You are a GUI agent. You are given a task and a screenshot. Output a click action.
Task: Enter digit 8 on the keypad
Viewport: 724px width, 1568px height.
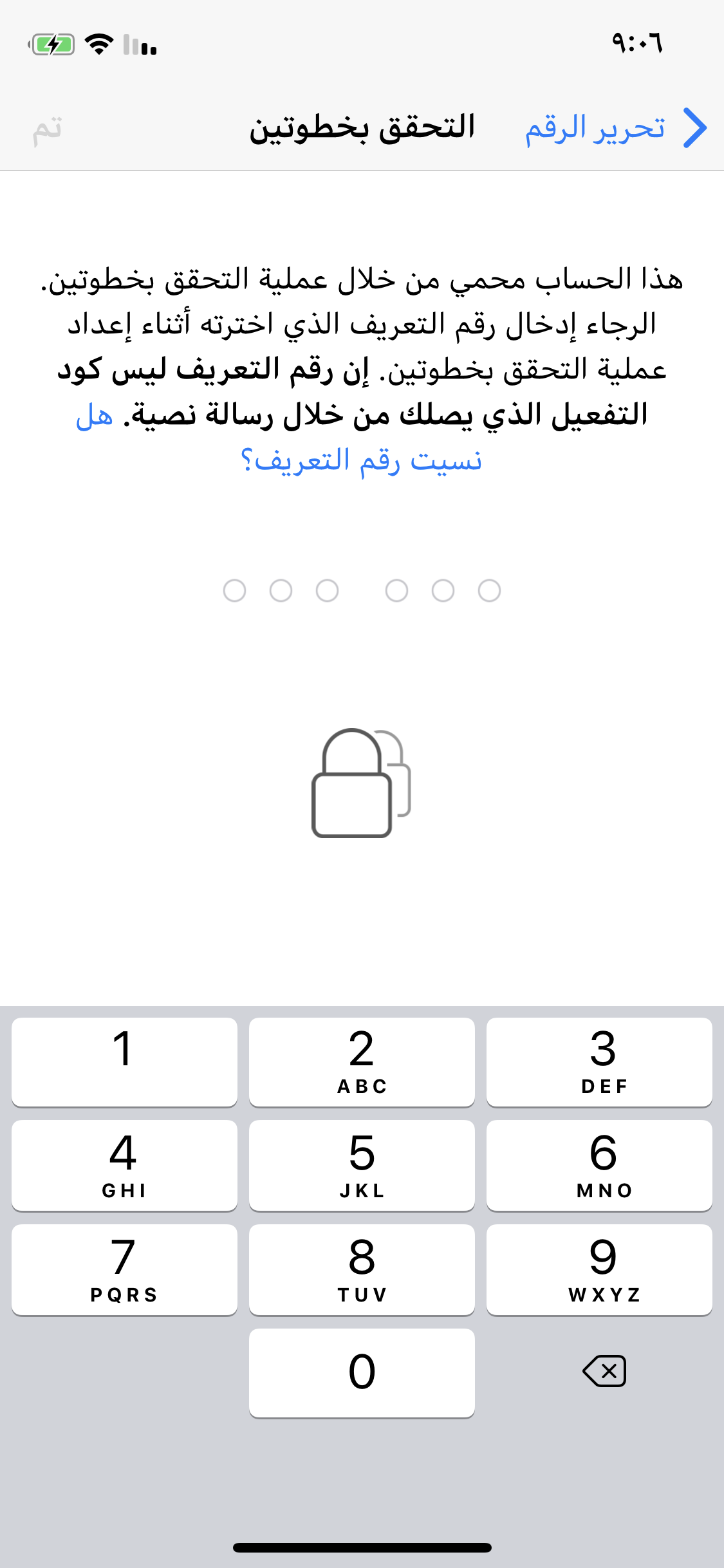coord(362,1270)
